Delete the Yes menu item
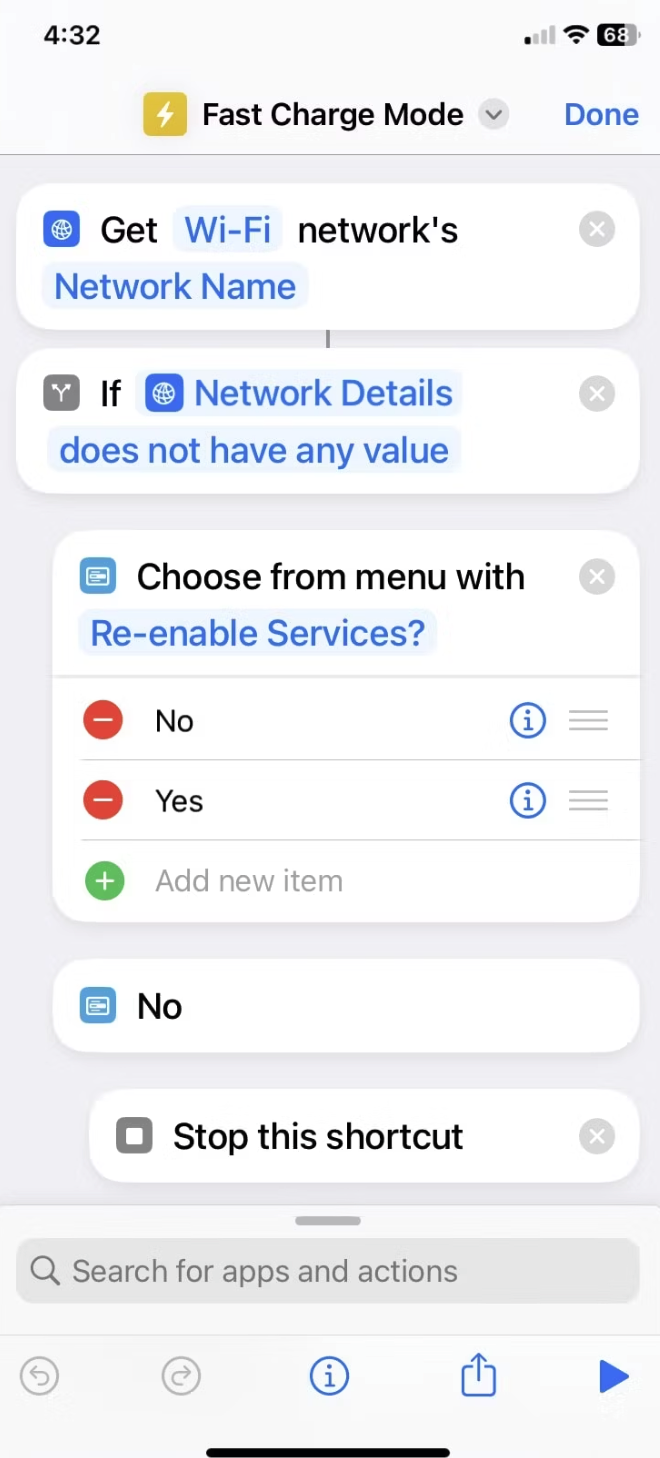 pyautogui.click(x=103, y=801)
